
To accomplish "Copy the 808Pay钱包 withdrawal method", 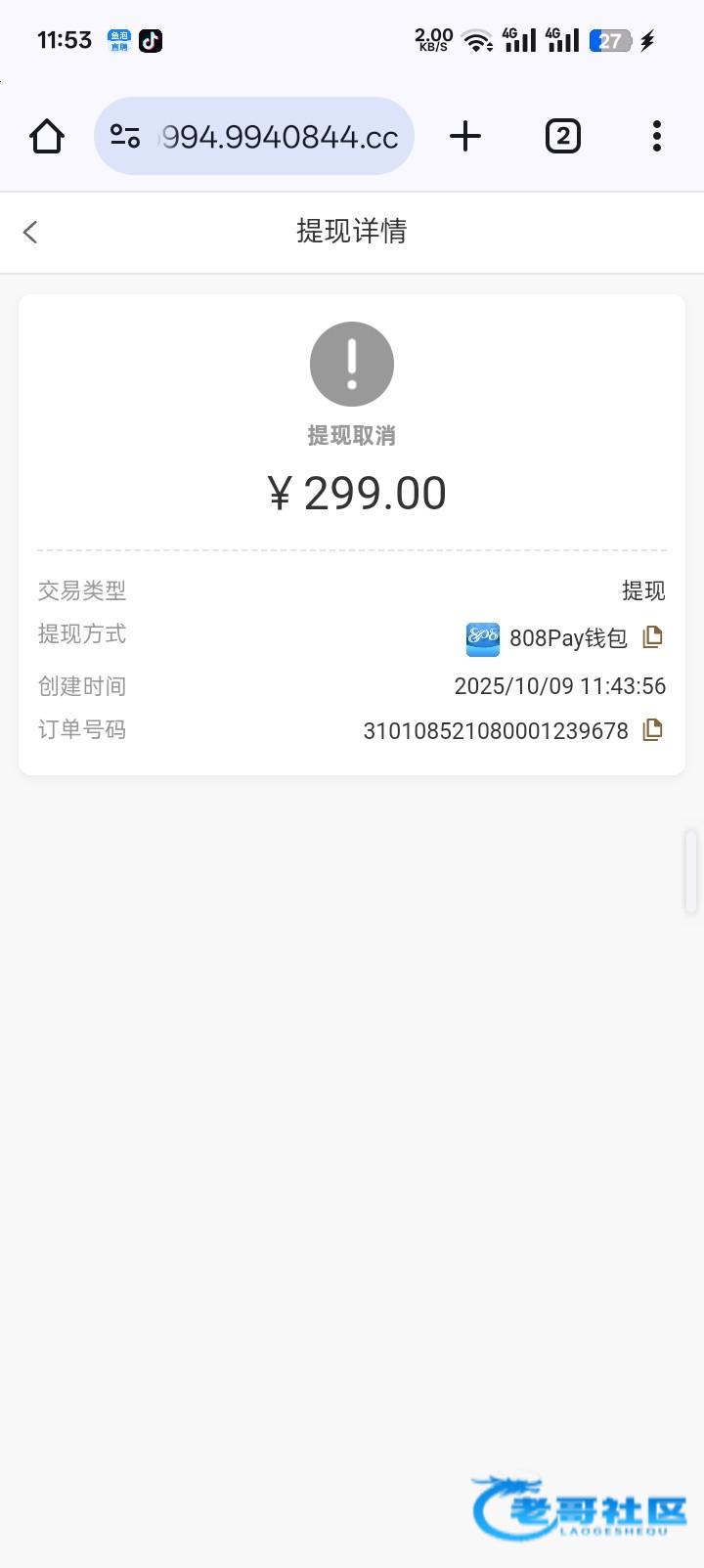I will pos(652,637).
